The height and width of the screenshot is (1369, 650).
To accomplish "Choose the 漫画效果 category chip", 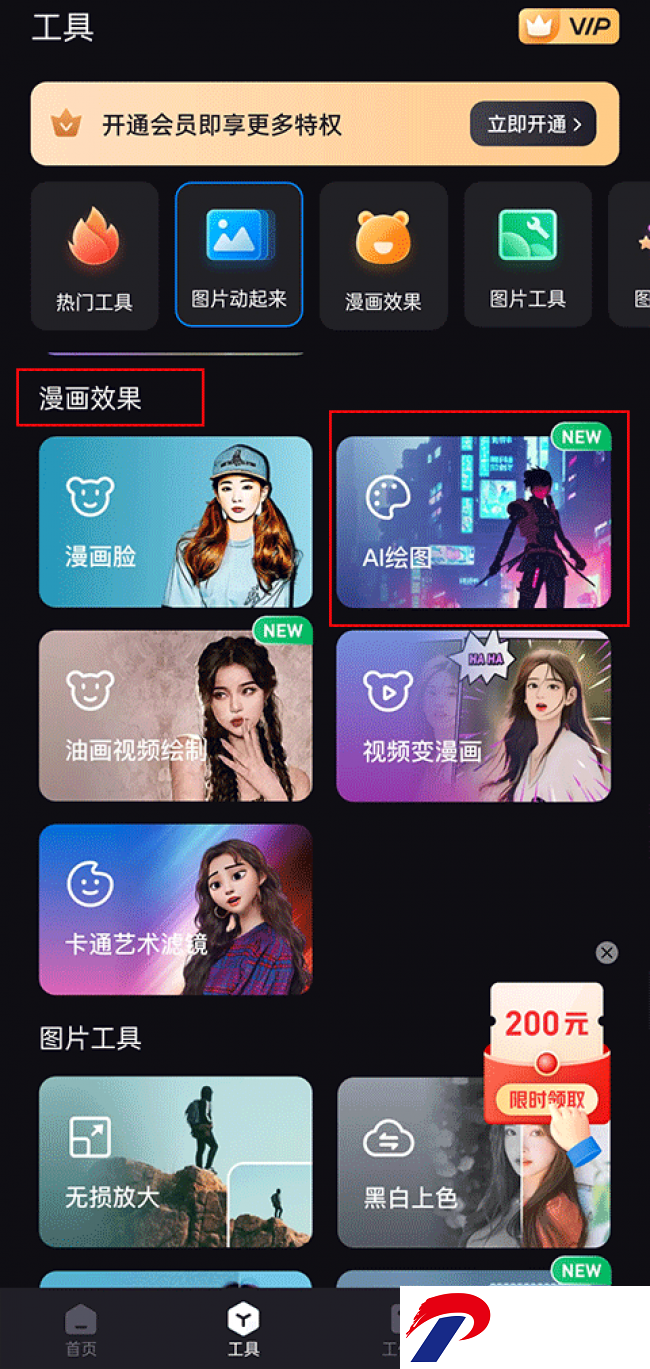I will tap(383, 255).
